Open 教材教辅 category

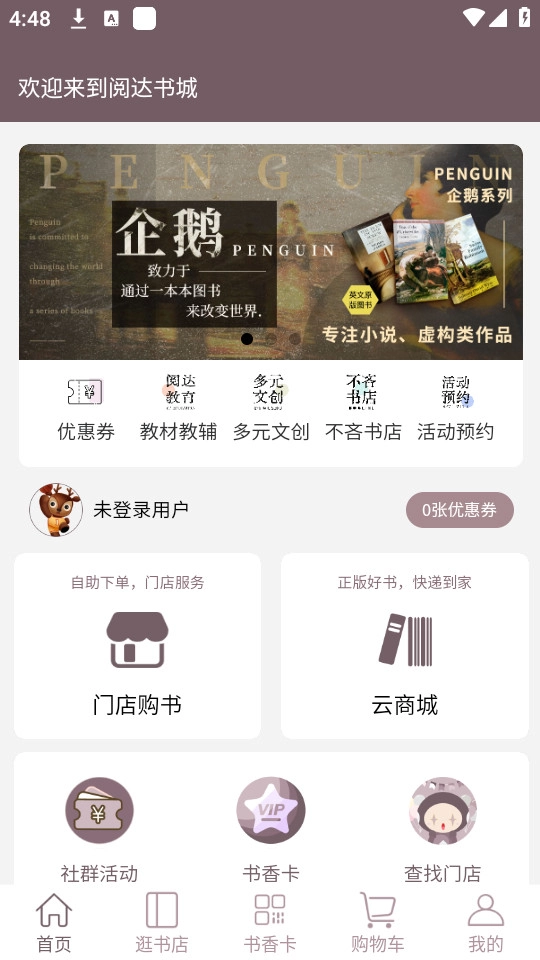(x=178, y=408)
